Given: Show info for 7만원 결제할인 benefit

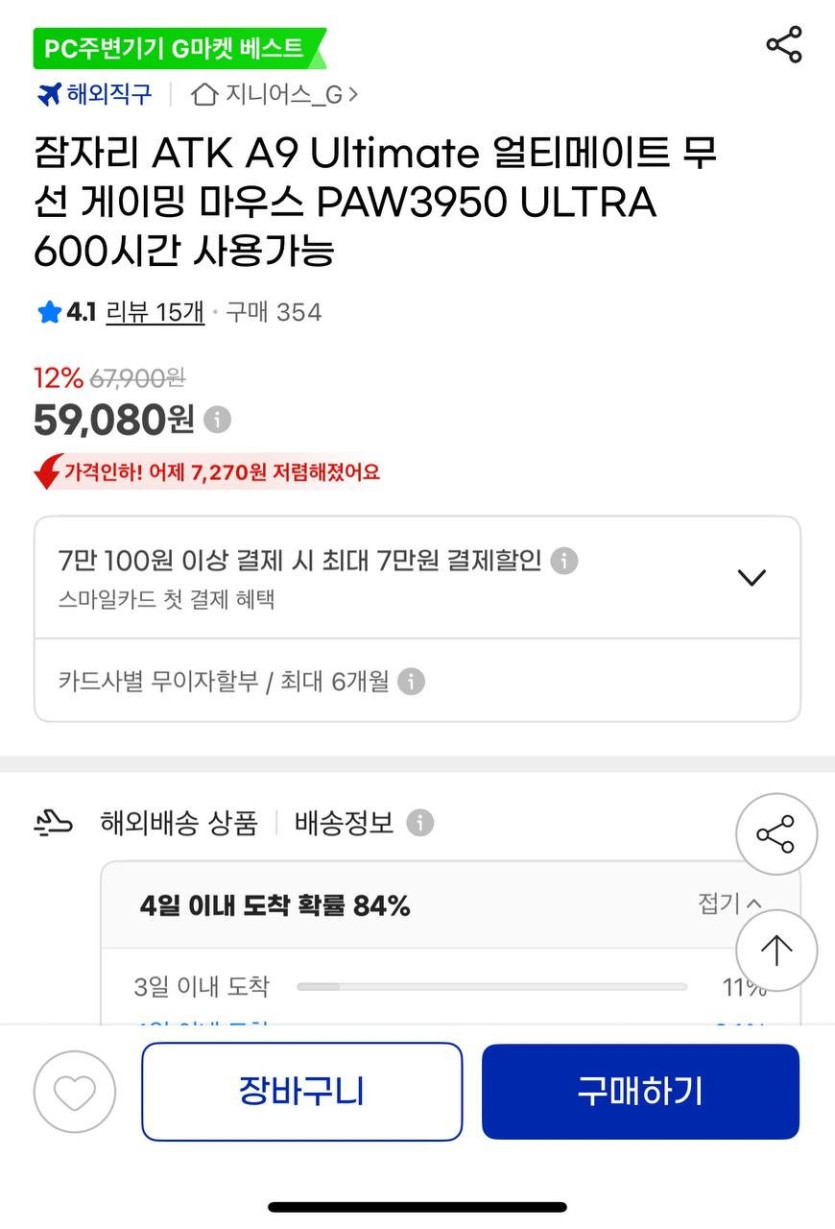Looking at the screenshot, I should coord(565,561).
